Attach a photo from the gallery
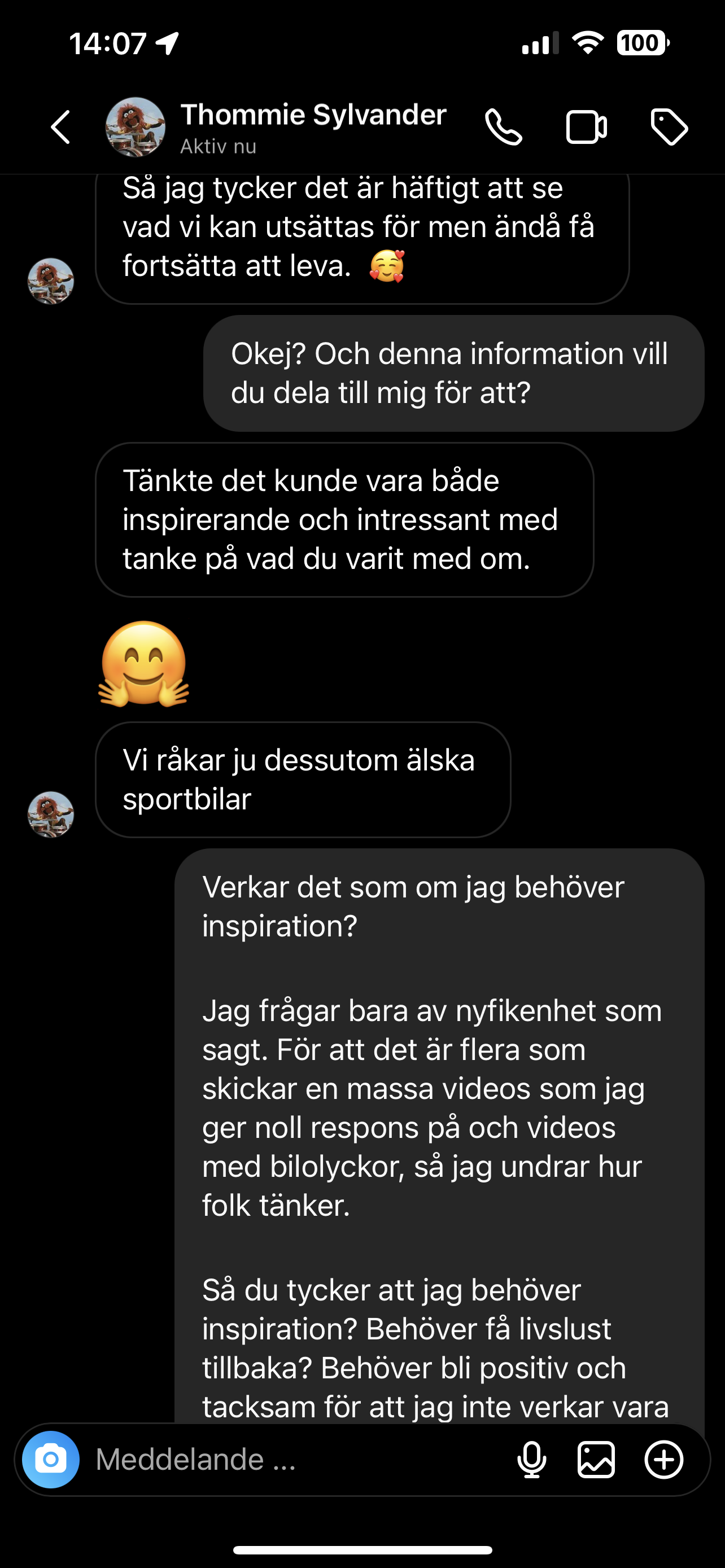The image size is (725, 1568). (x=596, y=1460)
